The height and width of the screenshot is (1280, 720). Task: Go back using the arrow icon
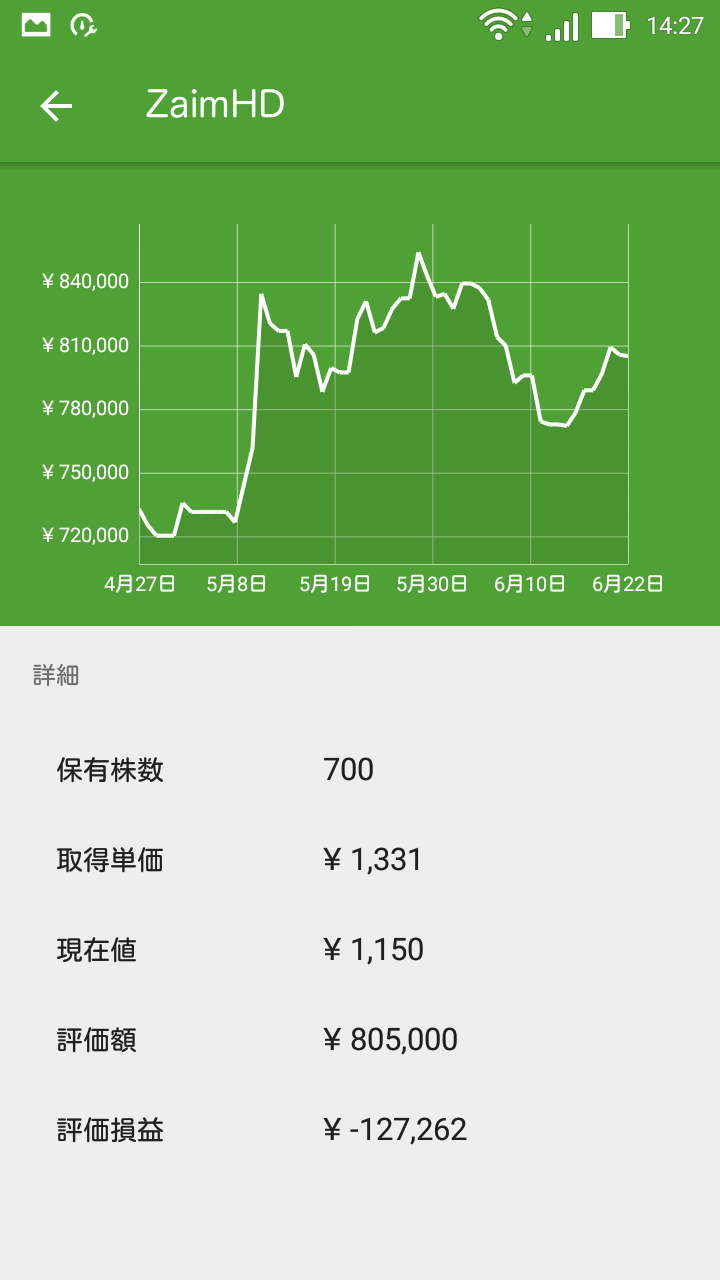coord(56,106)
